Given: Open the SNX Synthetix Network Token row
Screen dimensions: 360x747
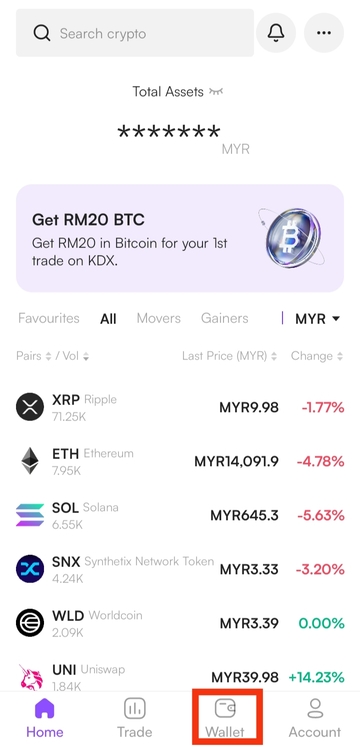Looking at the screenshot, I should (180, 569).
